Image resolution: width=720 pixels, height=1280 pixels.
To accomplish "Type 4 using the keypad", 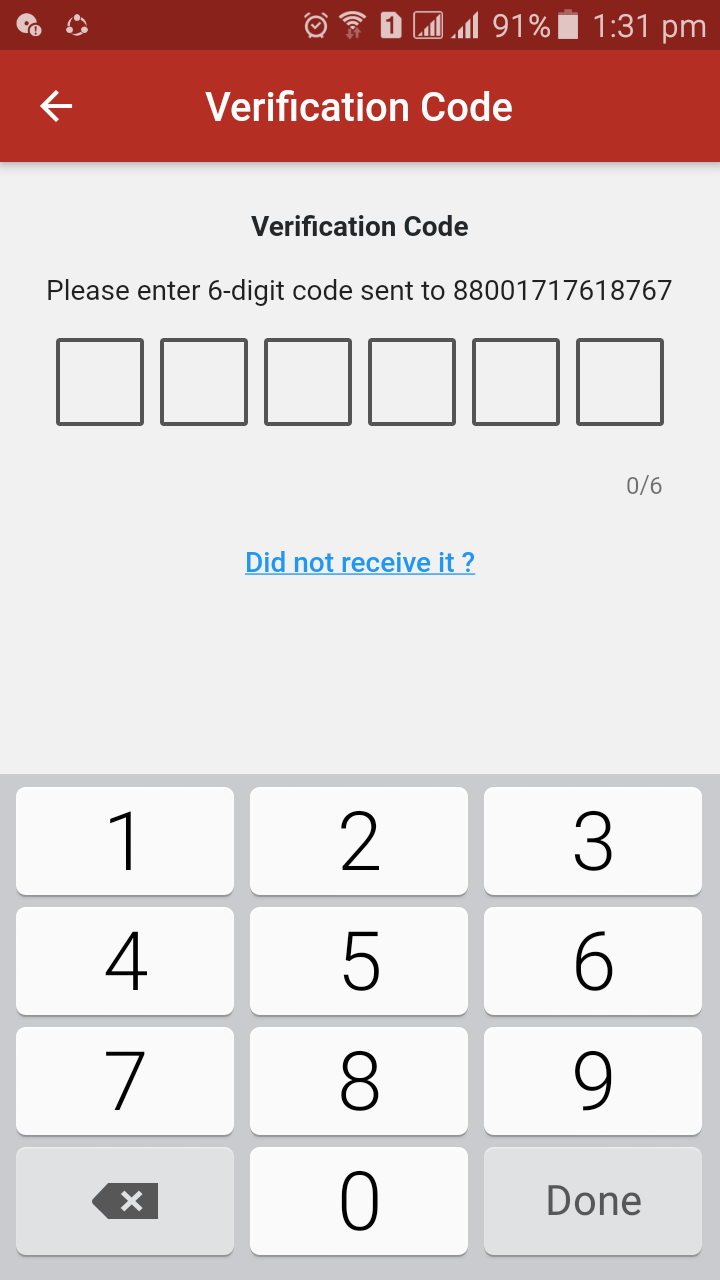I will (125, 961).
